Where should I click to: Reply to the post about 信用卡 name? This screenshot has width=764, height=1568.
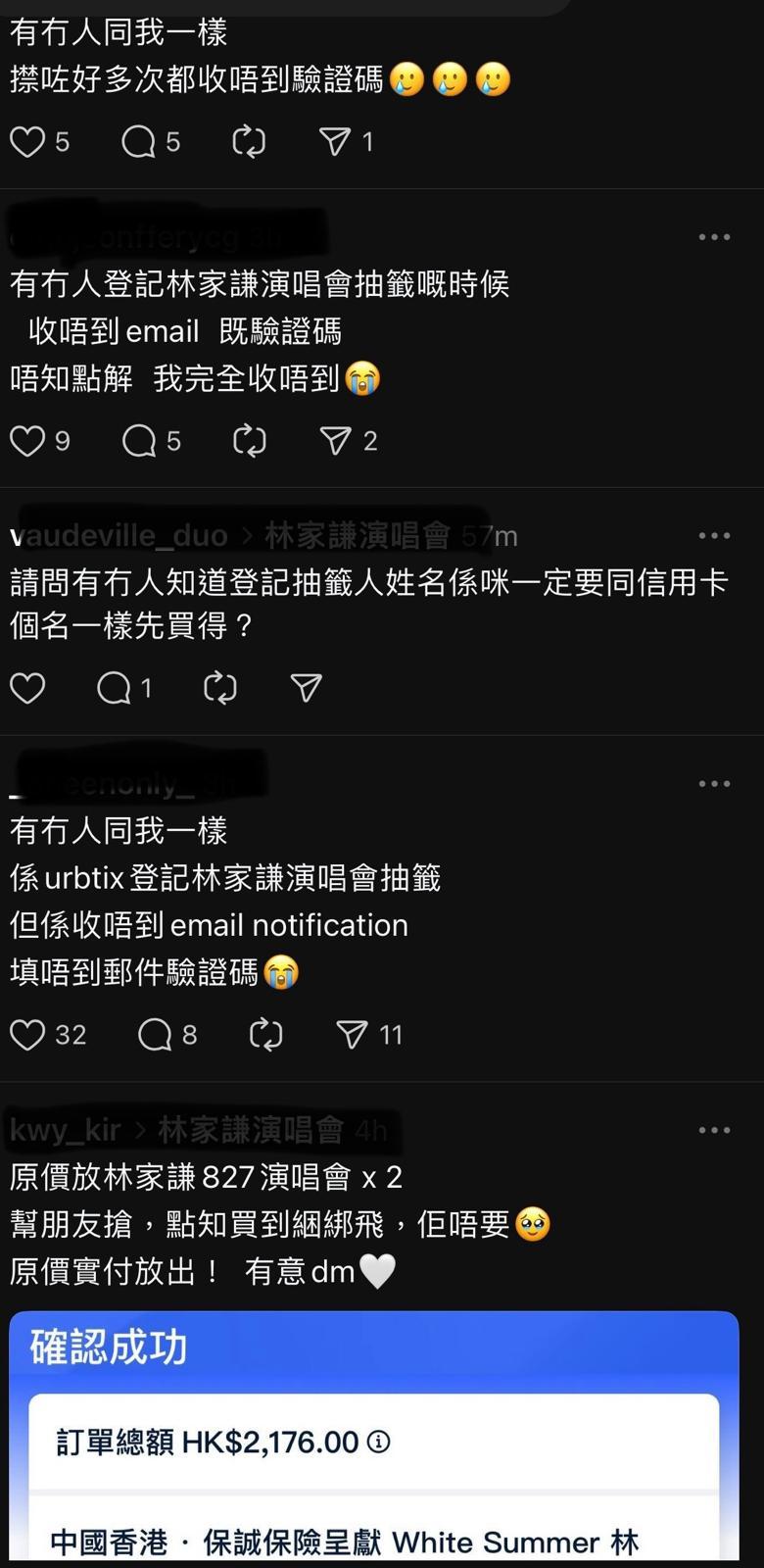115,688
